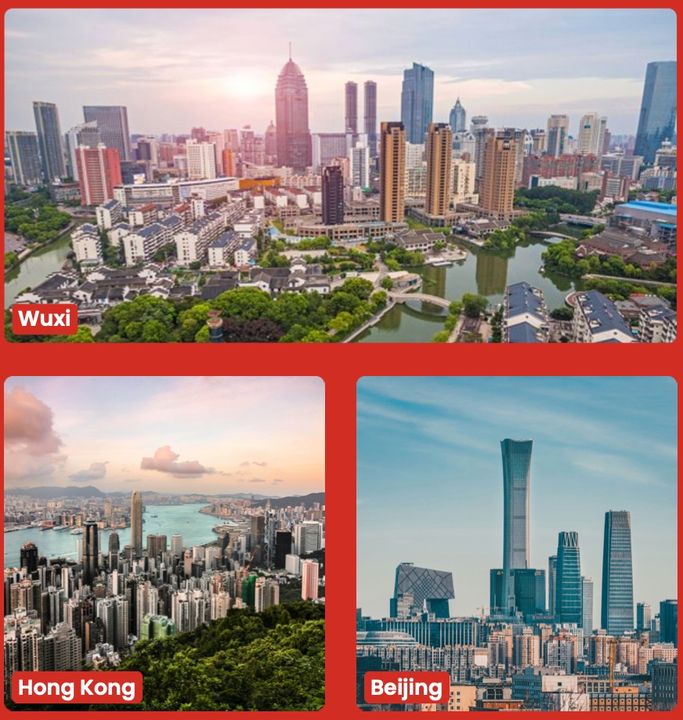The image size is (683, 720).
Task: View the Beijing destination card
Action: pyautogui.click(x=516, y=543)
